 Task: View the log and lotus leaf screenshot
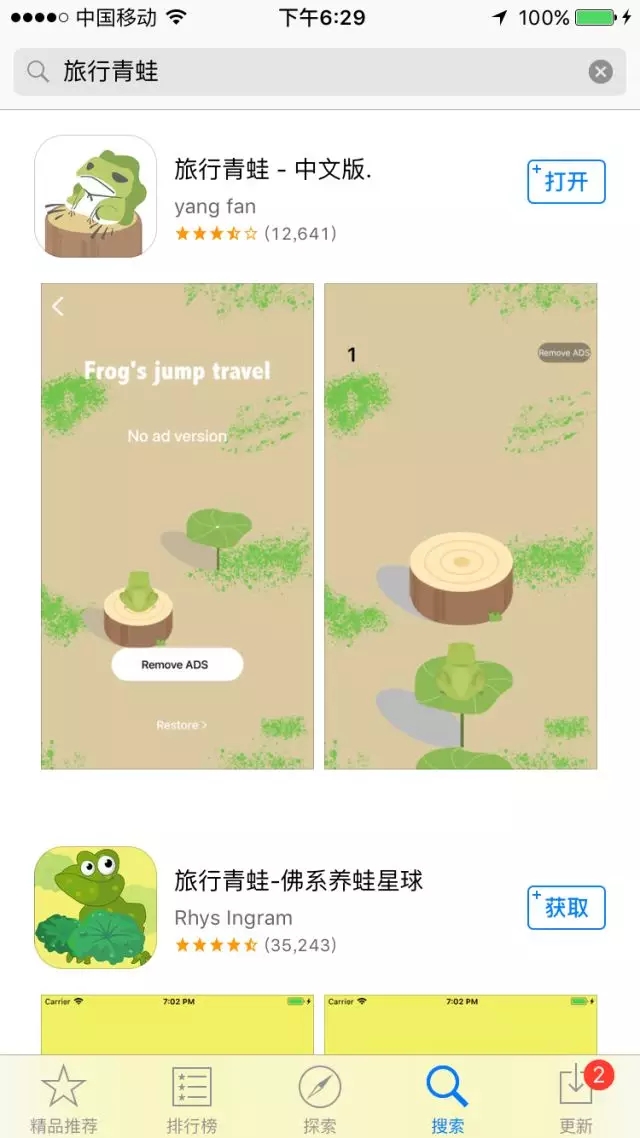coord(460,526)
